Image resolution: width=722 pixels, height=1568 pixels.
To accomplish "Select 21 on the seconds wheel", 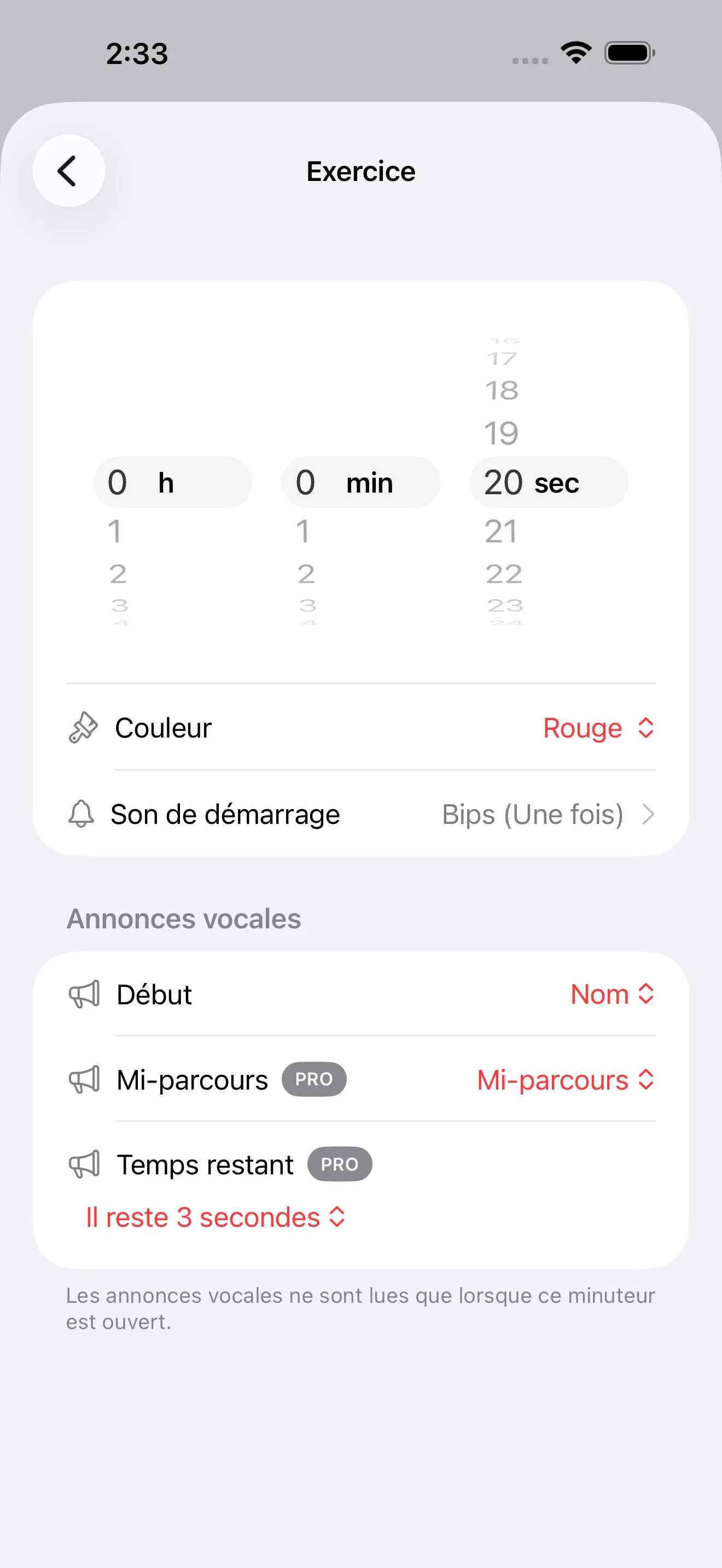I will [x=501, y=531].
